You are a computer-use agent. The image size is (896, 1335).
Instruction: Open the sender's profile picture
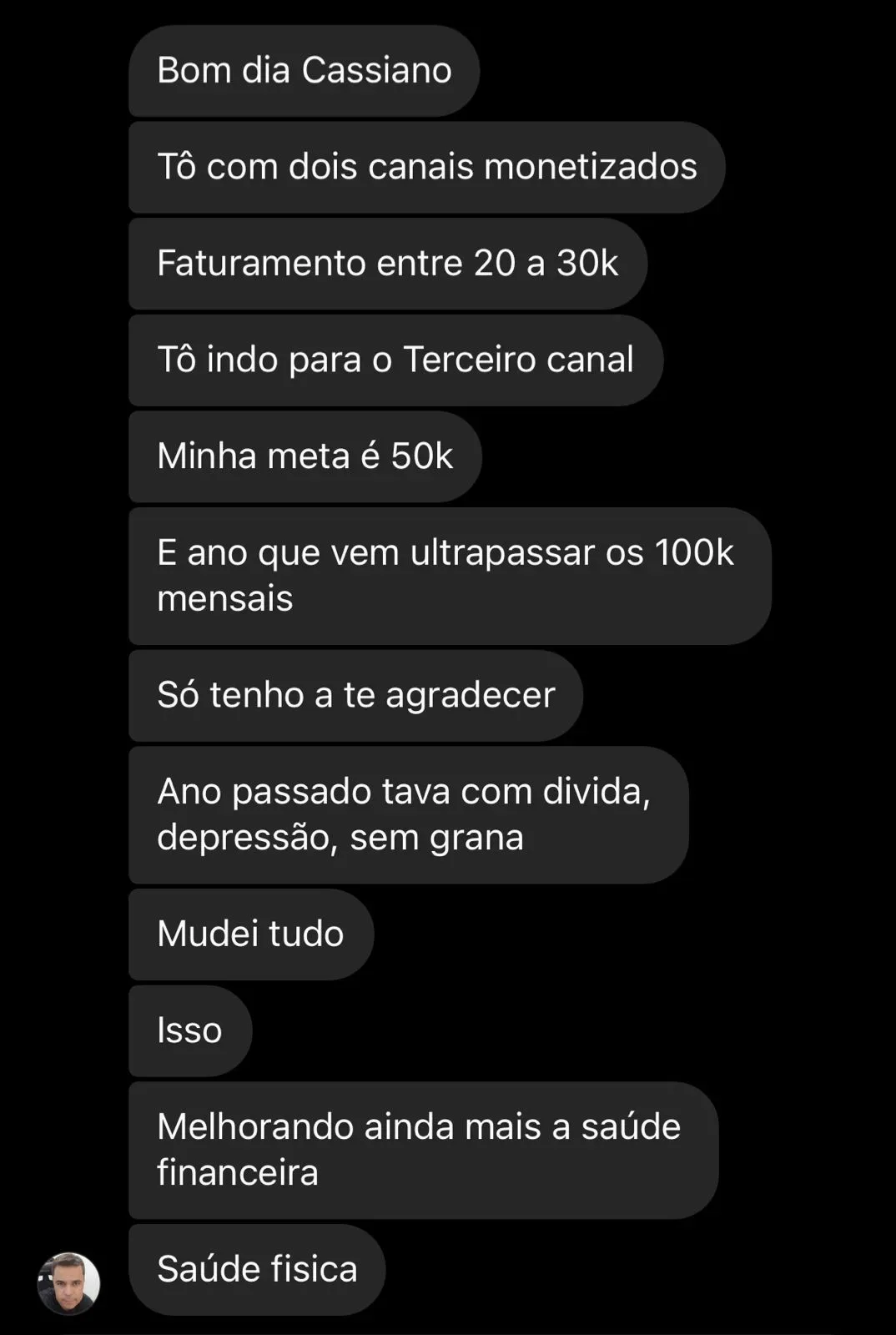click(68, 1283)
